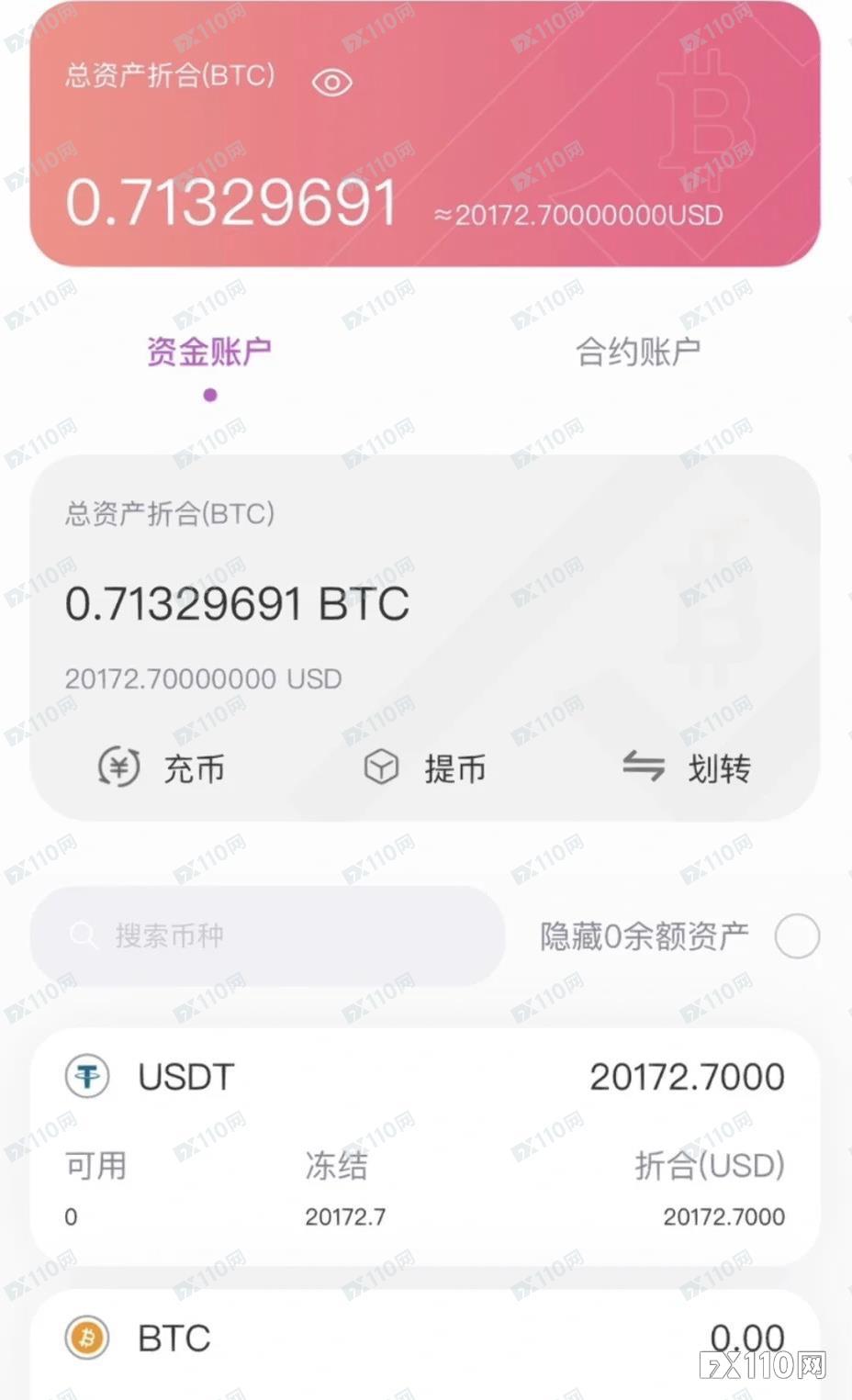Switch to the 合约账户 tab
The height and width of the screenshot is (1400, 852).
(x=637, y=351)
